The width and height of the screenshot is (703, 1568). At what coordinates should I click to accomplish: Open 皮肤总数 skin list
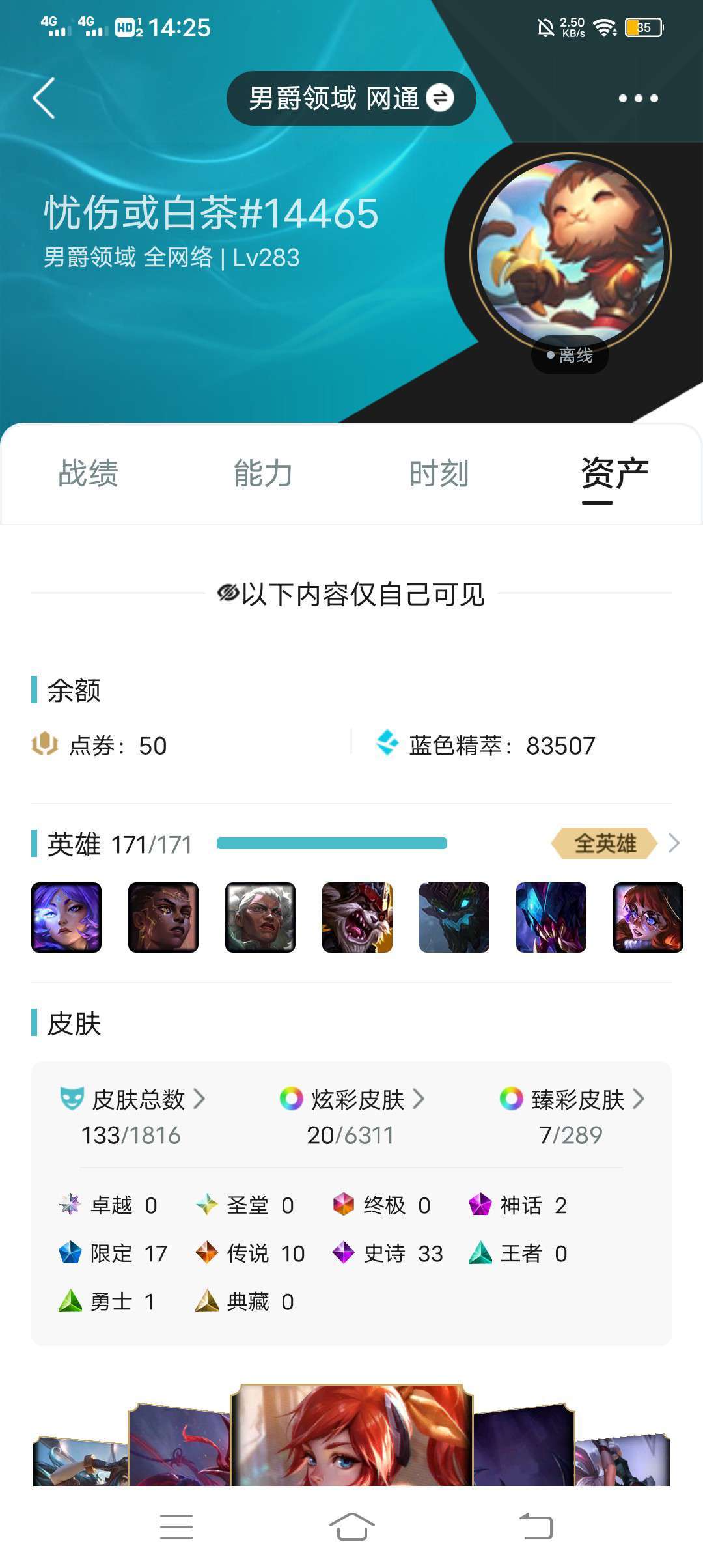click(138, 1099)
